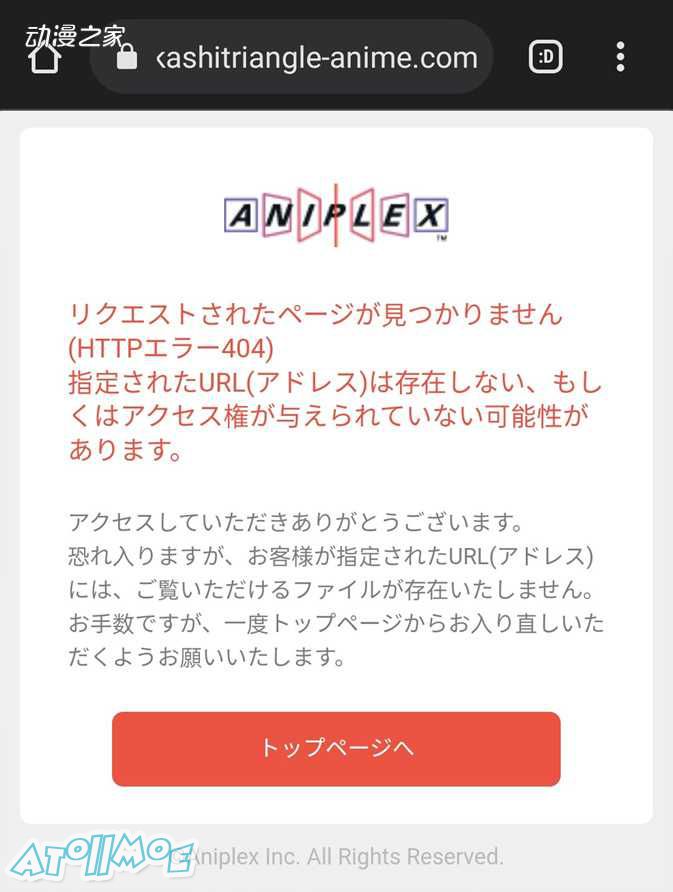Open the tab switcher
Screen dimensions: 673x892
click(546, 57)
